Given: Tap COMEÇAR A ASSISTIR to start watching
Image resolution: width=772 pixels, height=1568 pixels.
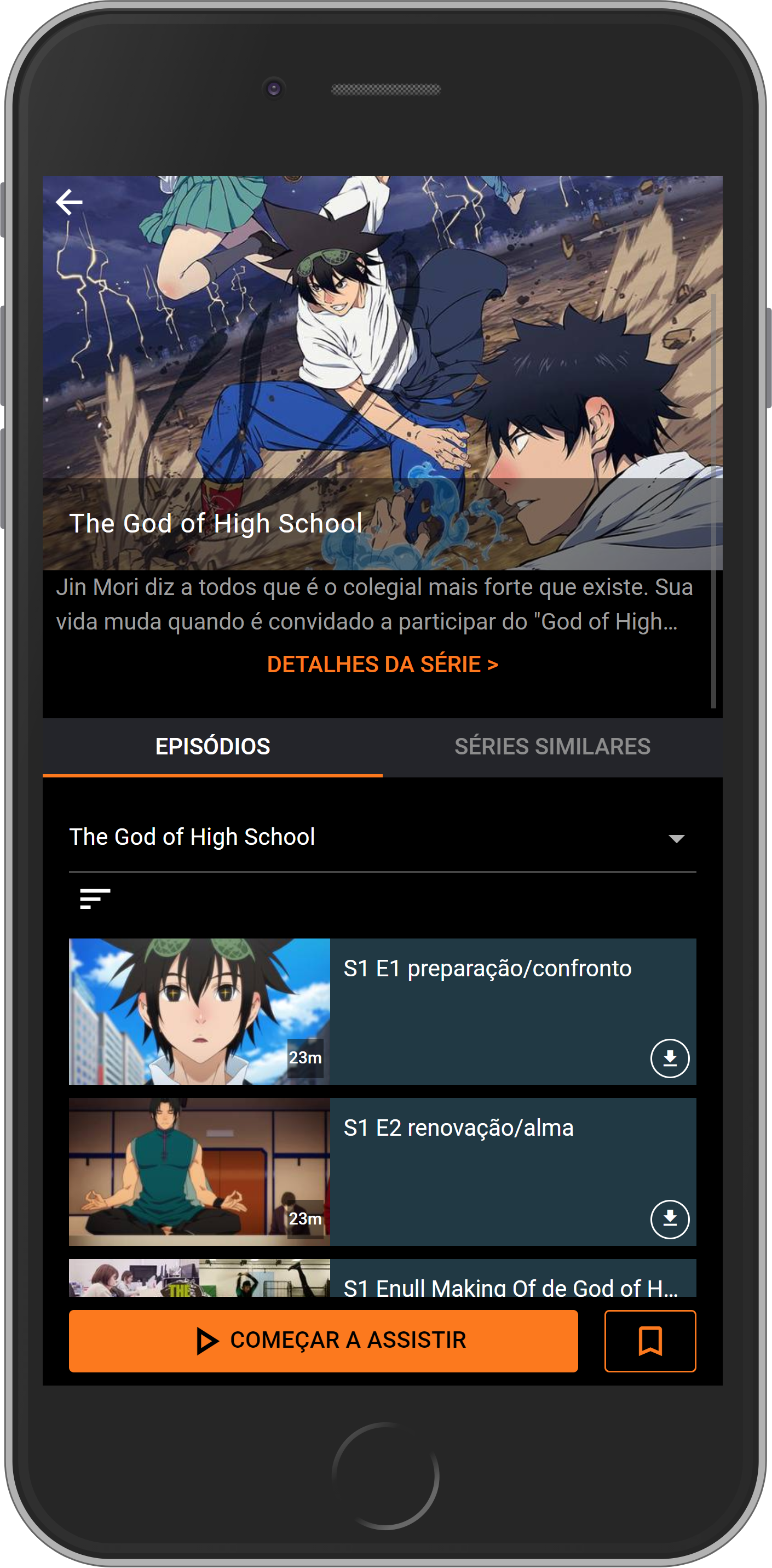Looking at the screenshot, I should [x=323, y=1340].
